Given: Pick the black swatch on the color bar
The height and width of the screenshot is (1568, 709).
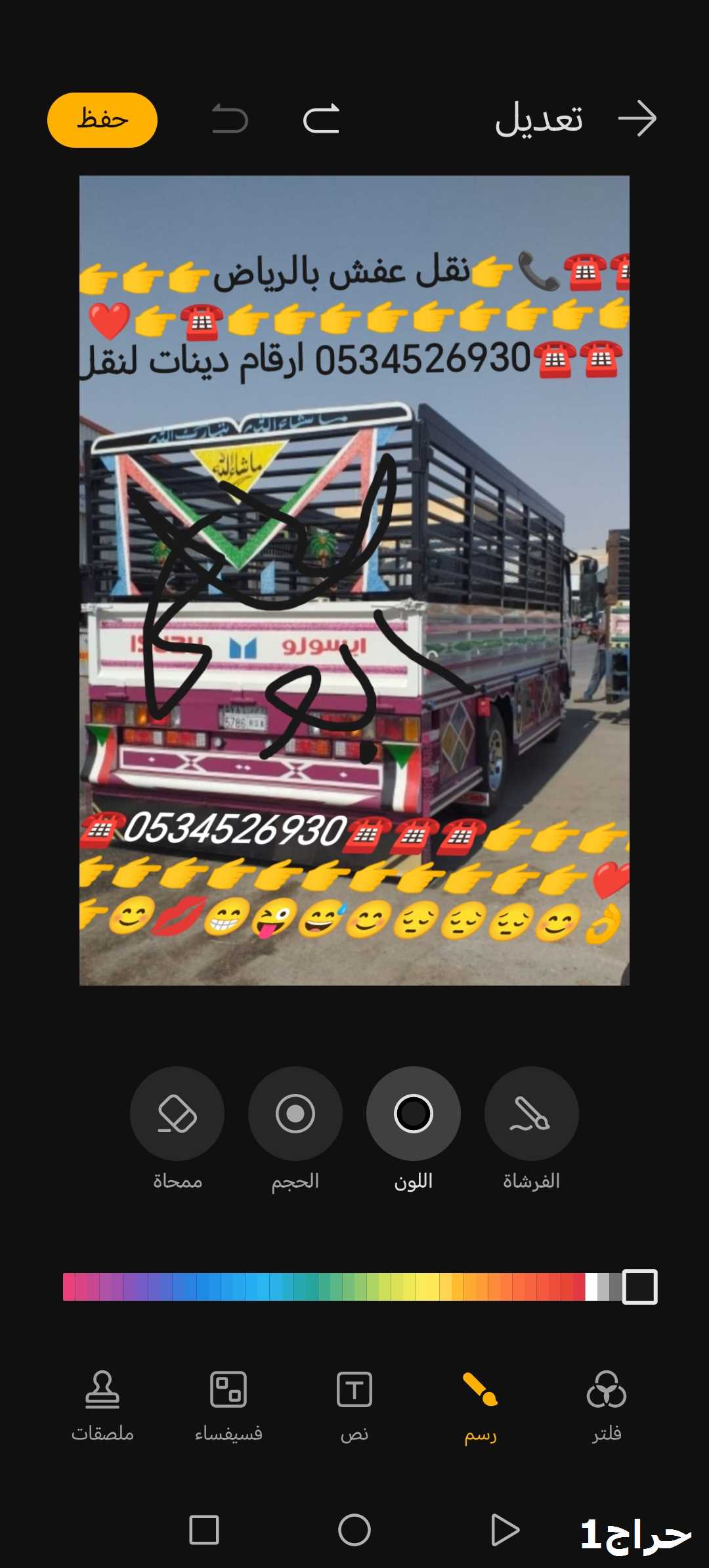Looking at the screenshot, I should [640, 1286].
